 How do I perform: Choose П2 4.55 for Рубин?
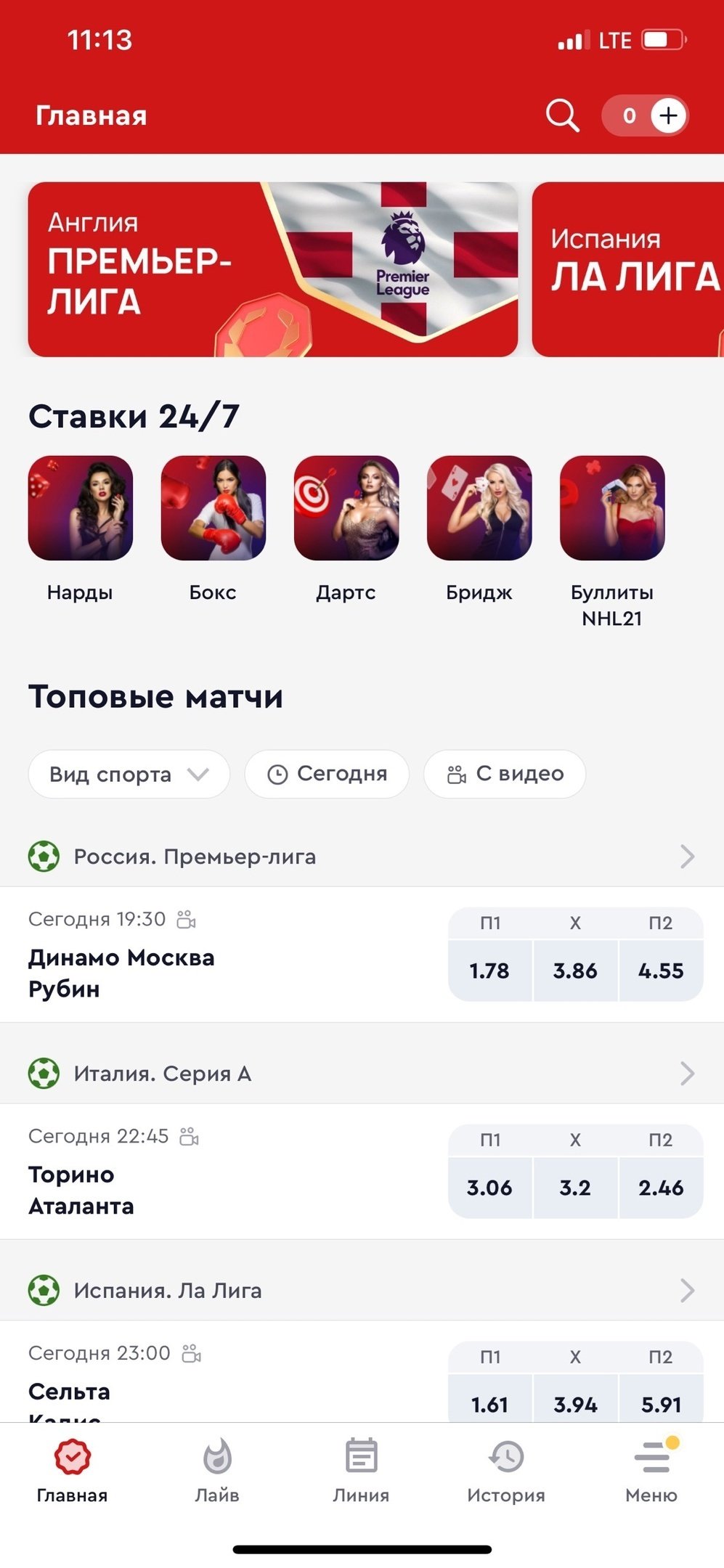[x=661, y=971]
